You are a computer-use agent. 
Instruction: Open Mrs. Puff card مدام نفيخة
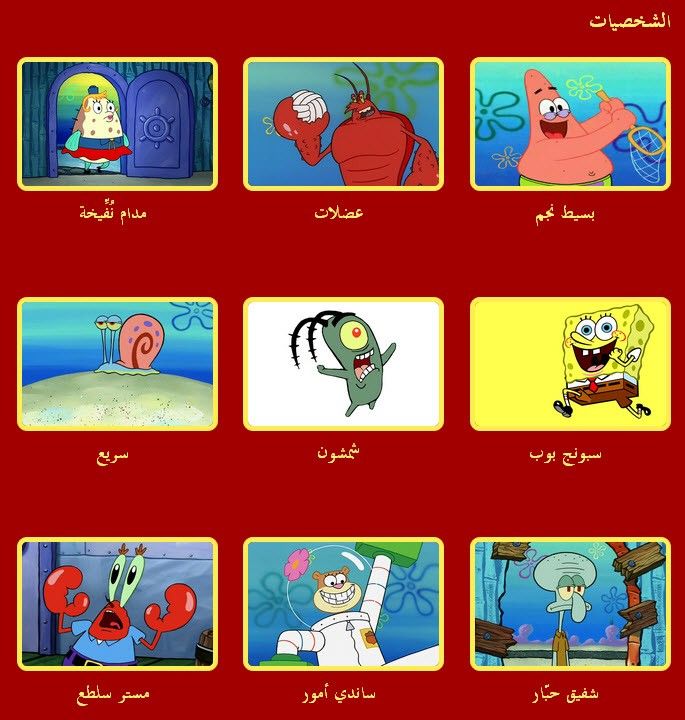(x=118, y=124)
